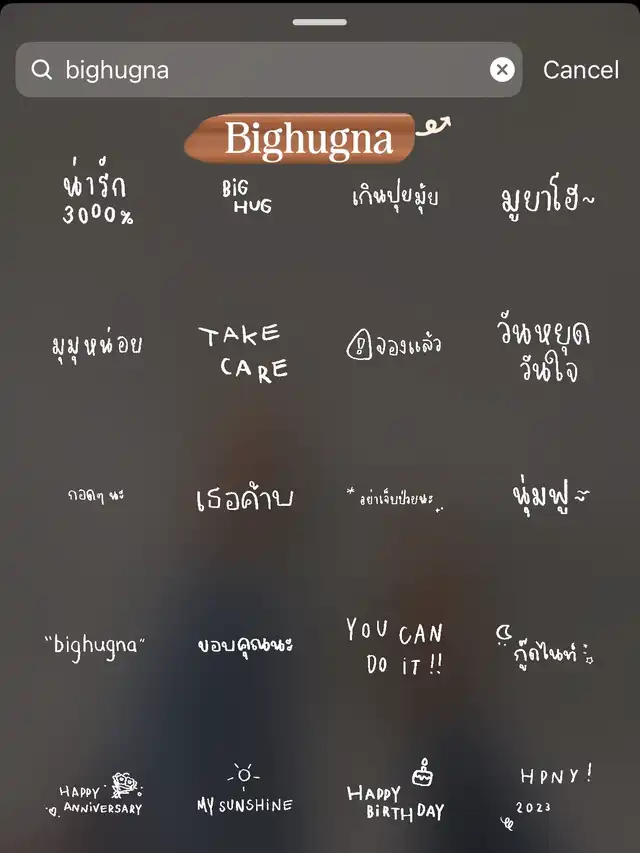Cancel the sticker search
Viewport: 640px width, 853px height.
coord(581,70)
